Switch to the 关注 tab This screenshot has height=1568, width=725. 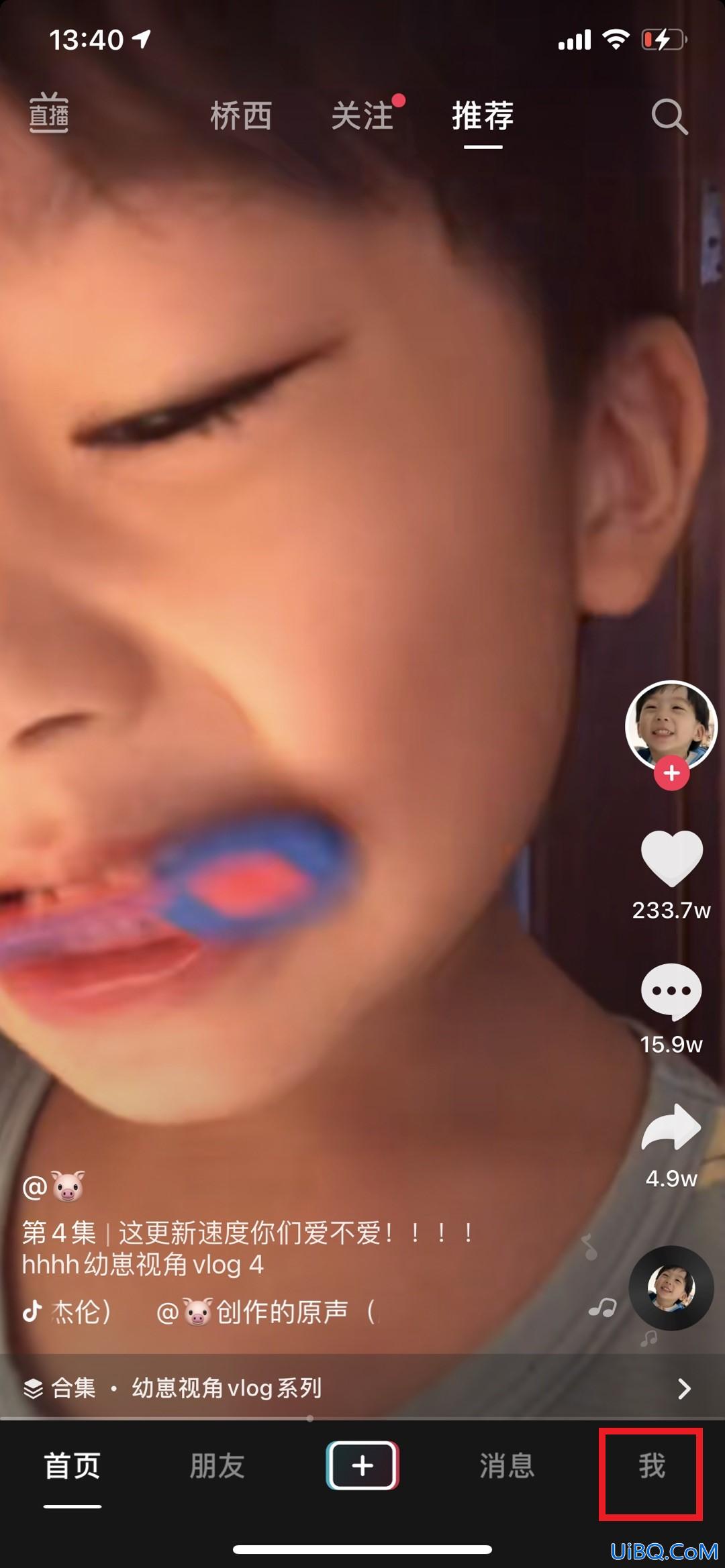(x=363, y=116)
